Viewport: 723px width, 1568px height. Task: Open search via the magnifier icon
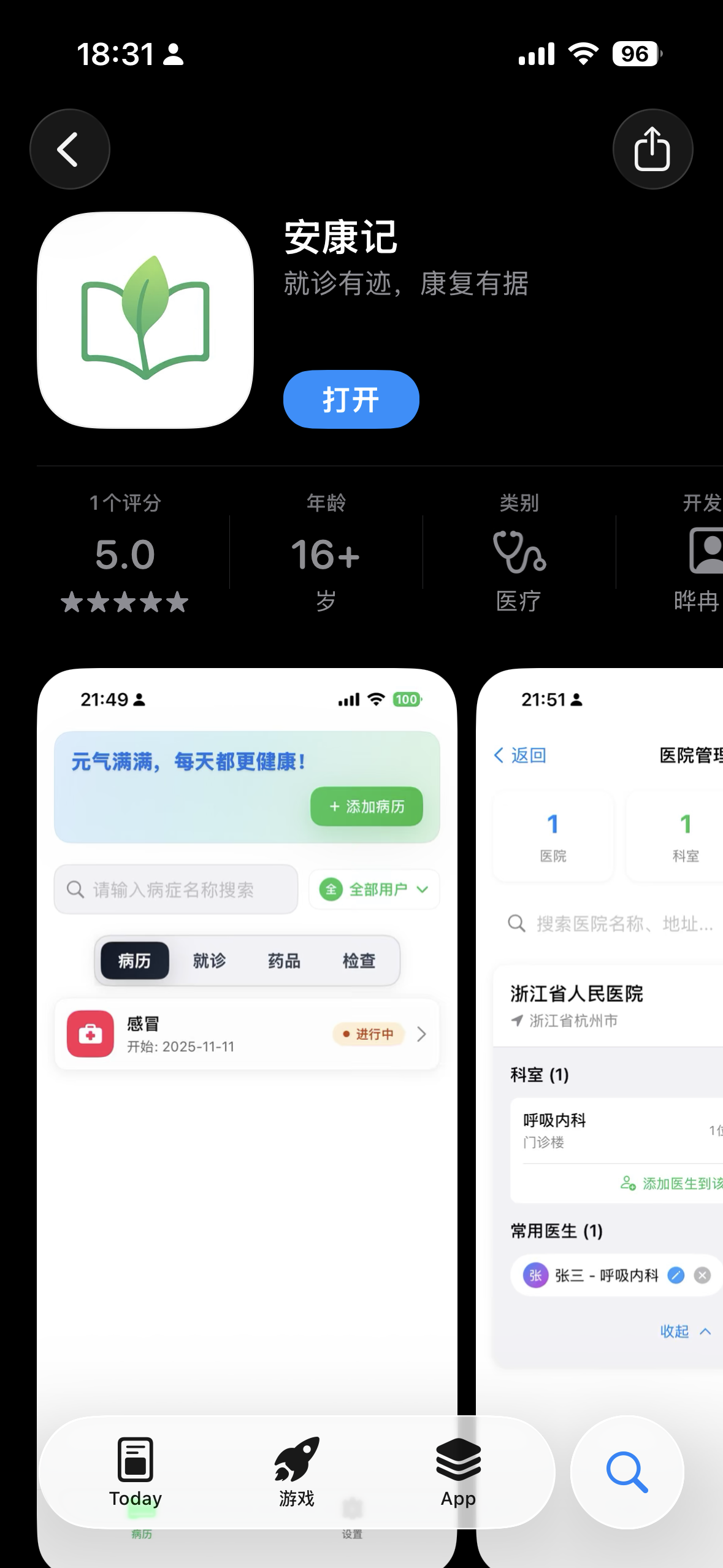[x=627, y=1472]
